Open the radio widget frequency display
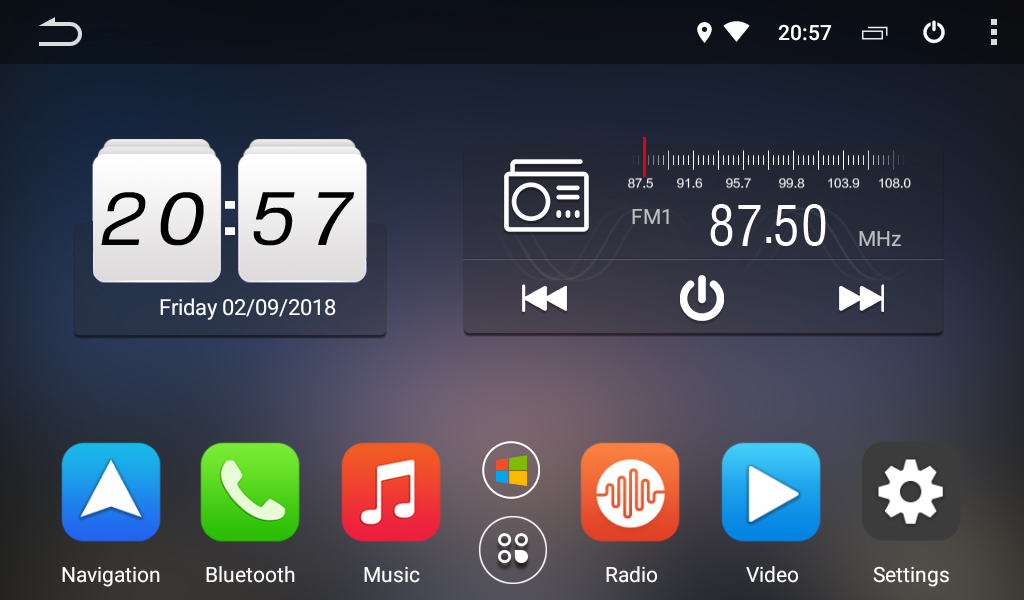The image size is (1024, 600). pos(767,226)
